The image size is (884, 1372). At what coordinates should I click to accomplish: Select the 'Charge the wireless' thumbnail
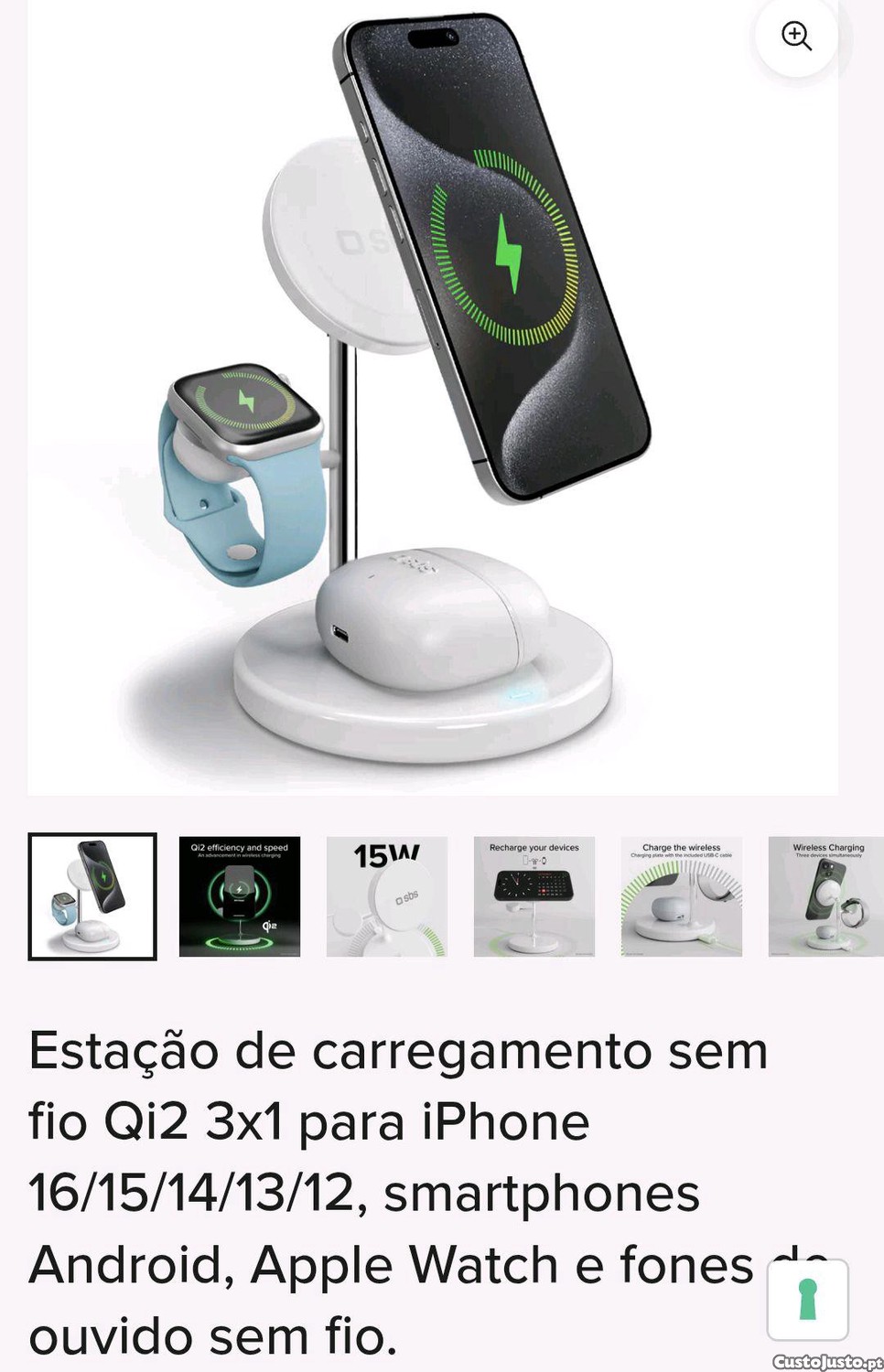click(x=681, y=896)
